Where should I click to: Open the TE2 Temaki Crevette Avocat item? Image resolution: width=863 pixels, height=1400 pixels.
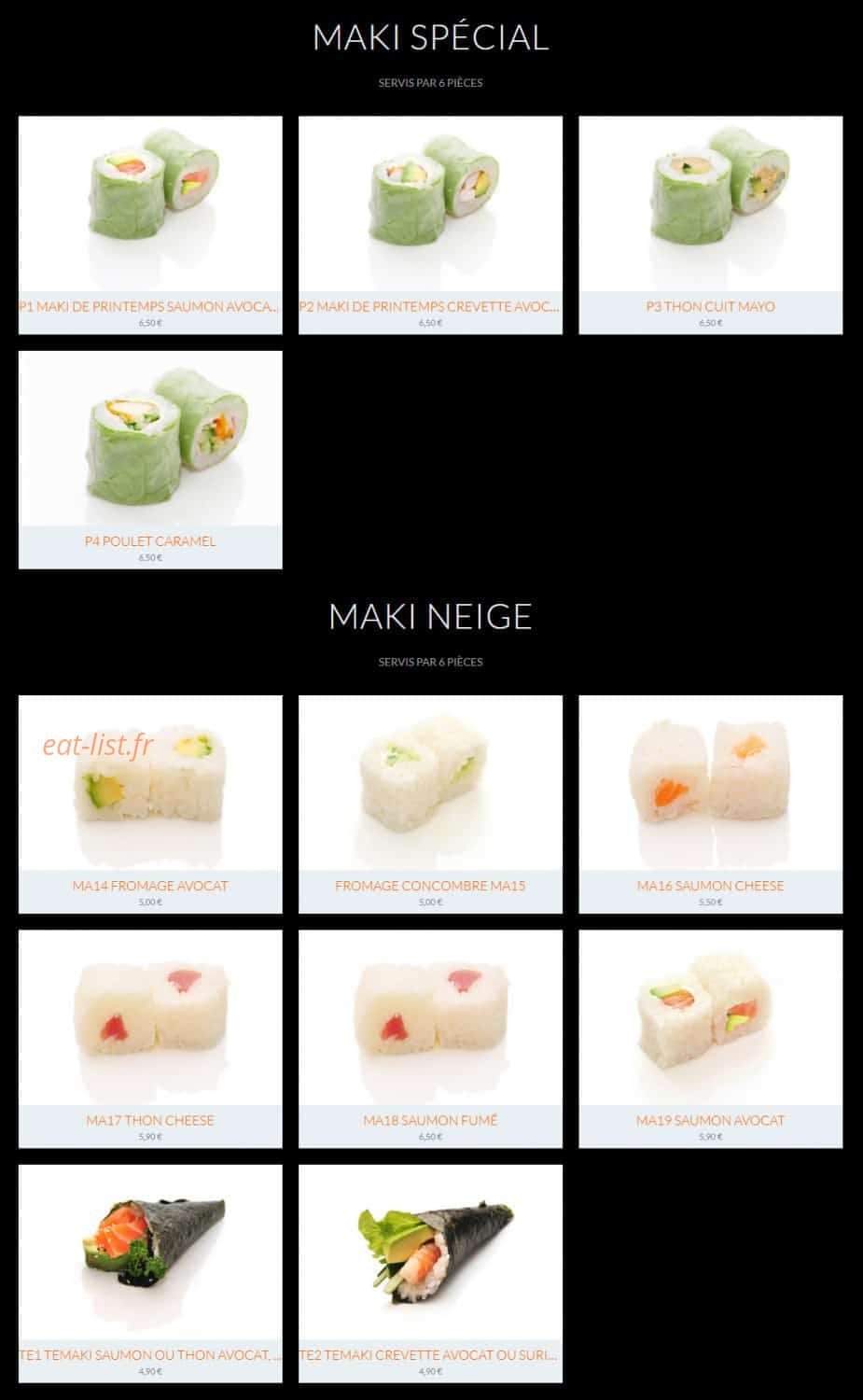pyautogui.click(x=430, y=1274)
